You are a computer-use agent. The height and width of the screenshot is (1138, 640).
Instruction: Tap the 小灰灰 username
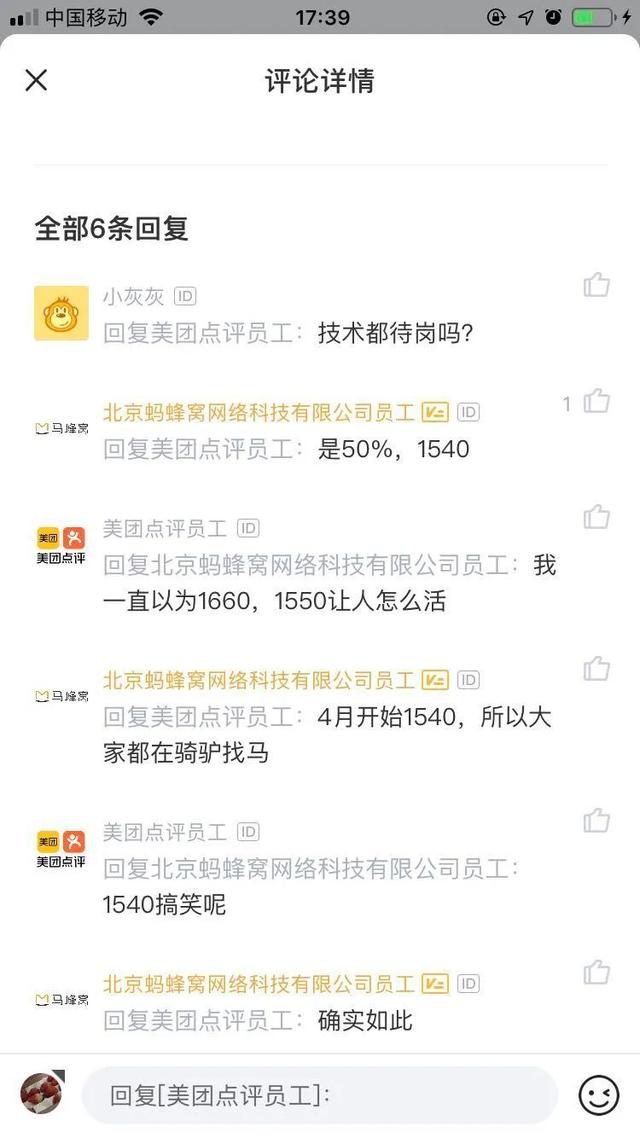[134, 296]
